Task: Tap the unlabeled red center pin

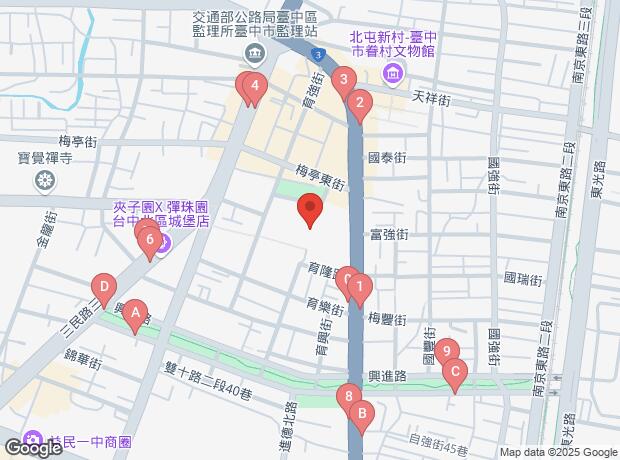Action: click(x=310, y=210)
